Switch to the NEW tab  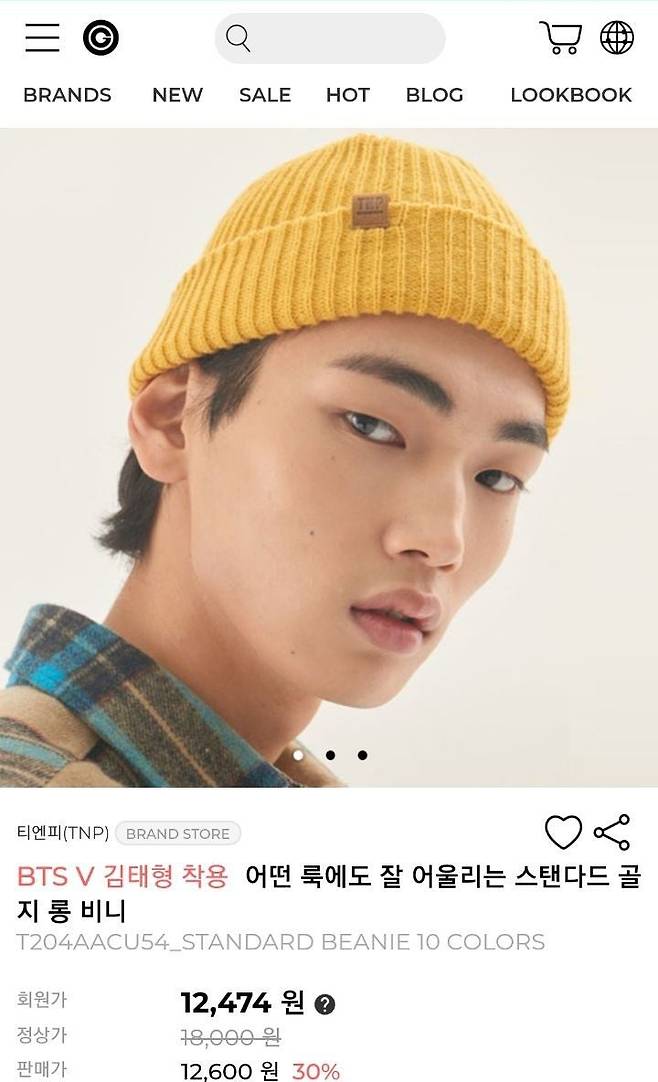pos(177,95)
